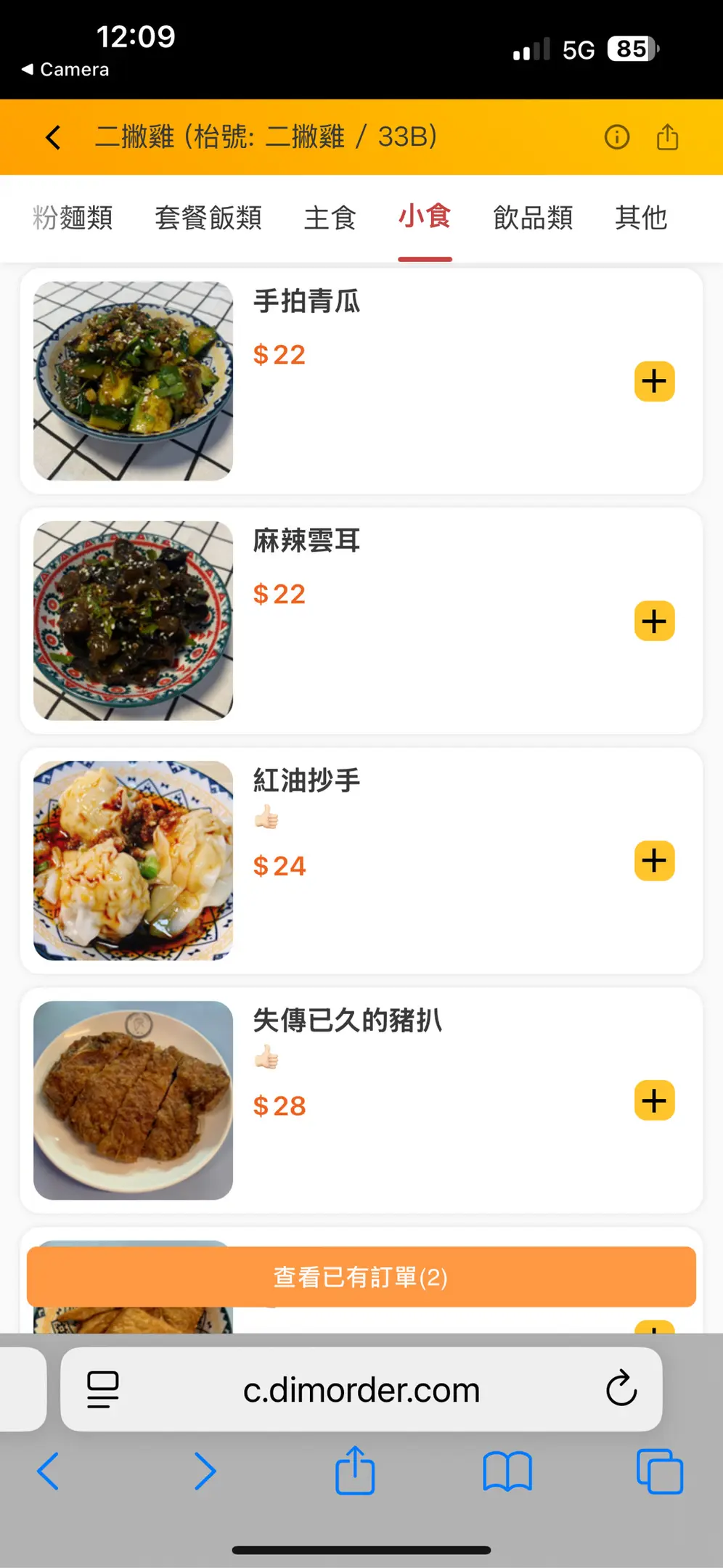Image resolution: width=723 pixels, height=1568 pixels.
Task: Switch to the 粉麵類 tab
Action: coord(73,218)
